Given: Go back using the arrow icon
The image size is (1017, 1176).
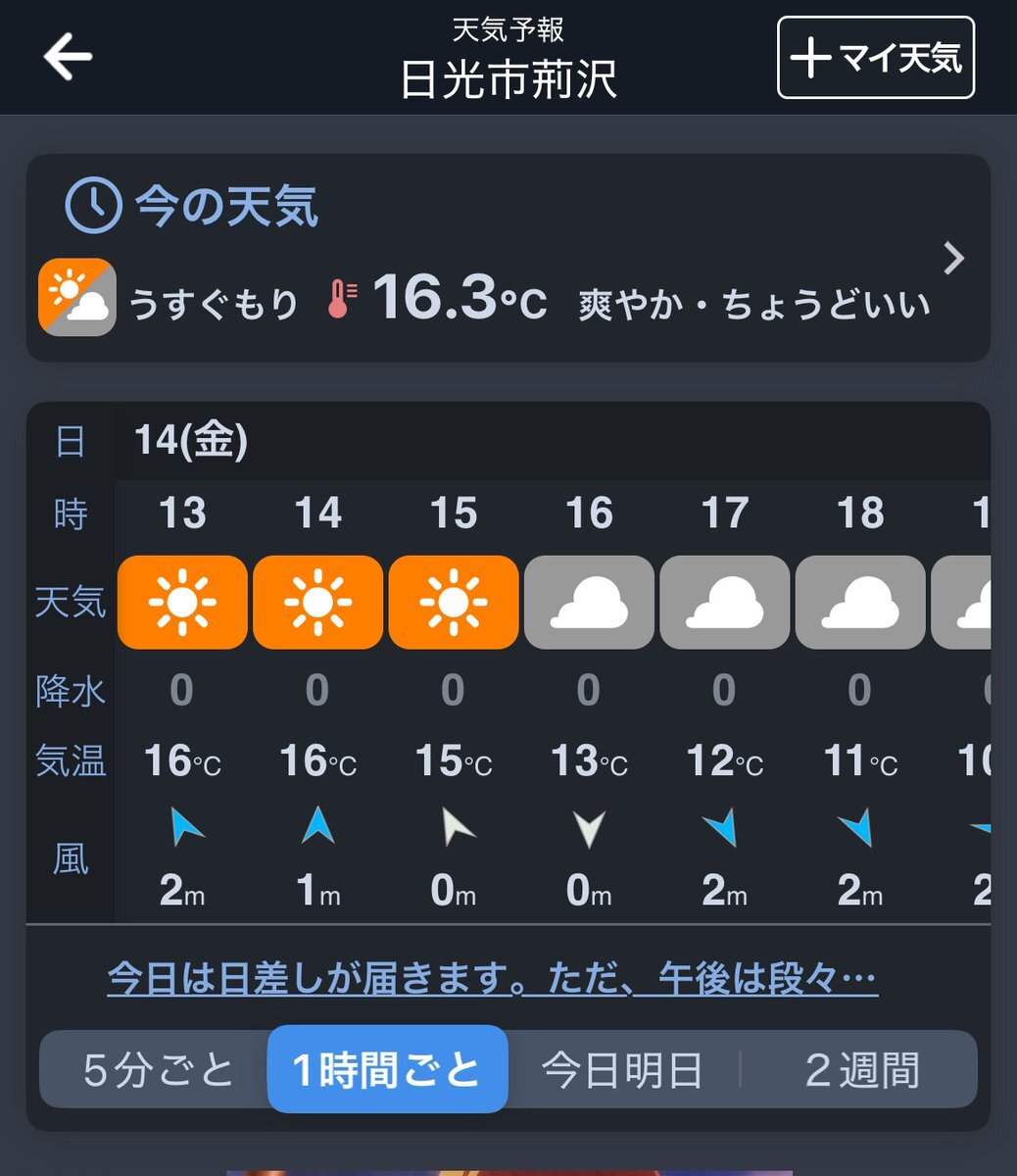Looking at the screenshot, I should click(x=68, y=58).
